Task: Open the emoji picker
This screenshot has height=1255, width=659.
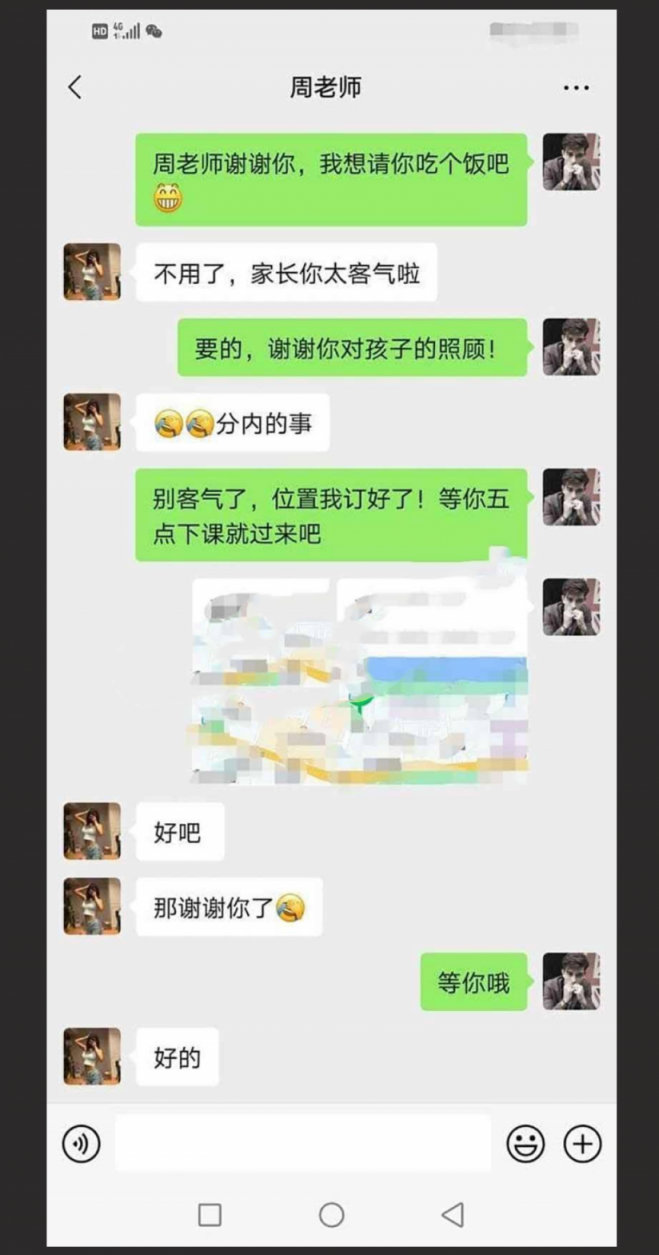Action: 525,1143
